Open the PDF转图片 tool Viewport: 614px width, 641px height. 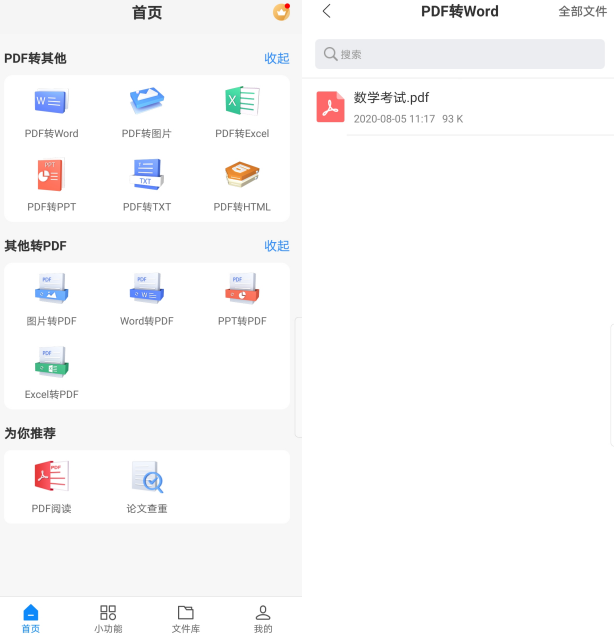click(x=146, y=110)
